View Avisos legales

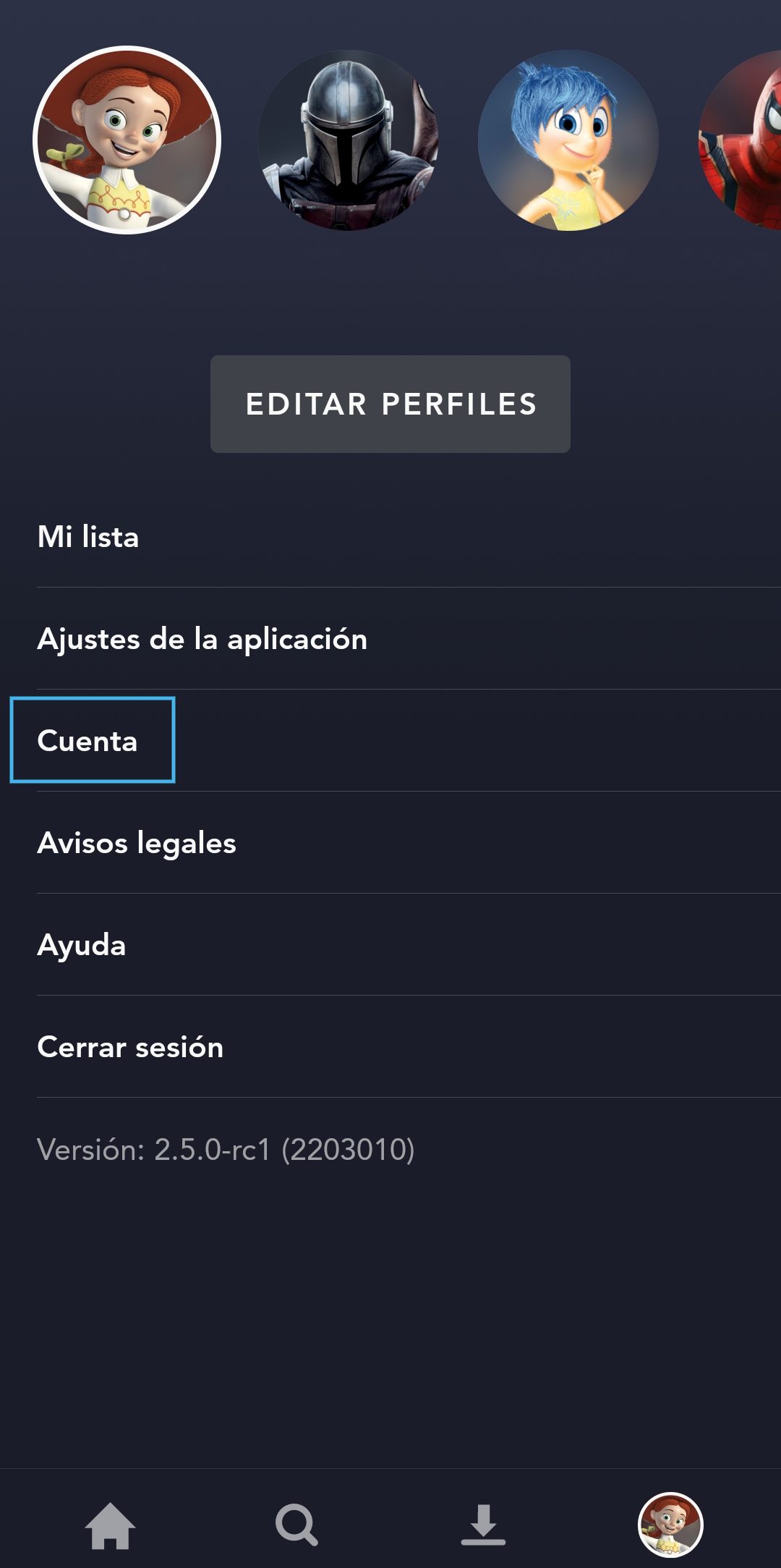[137, 843]
